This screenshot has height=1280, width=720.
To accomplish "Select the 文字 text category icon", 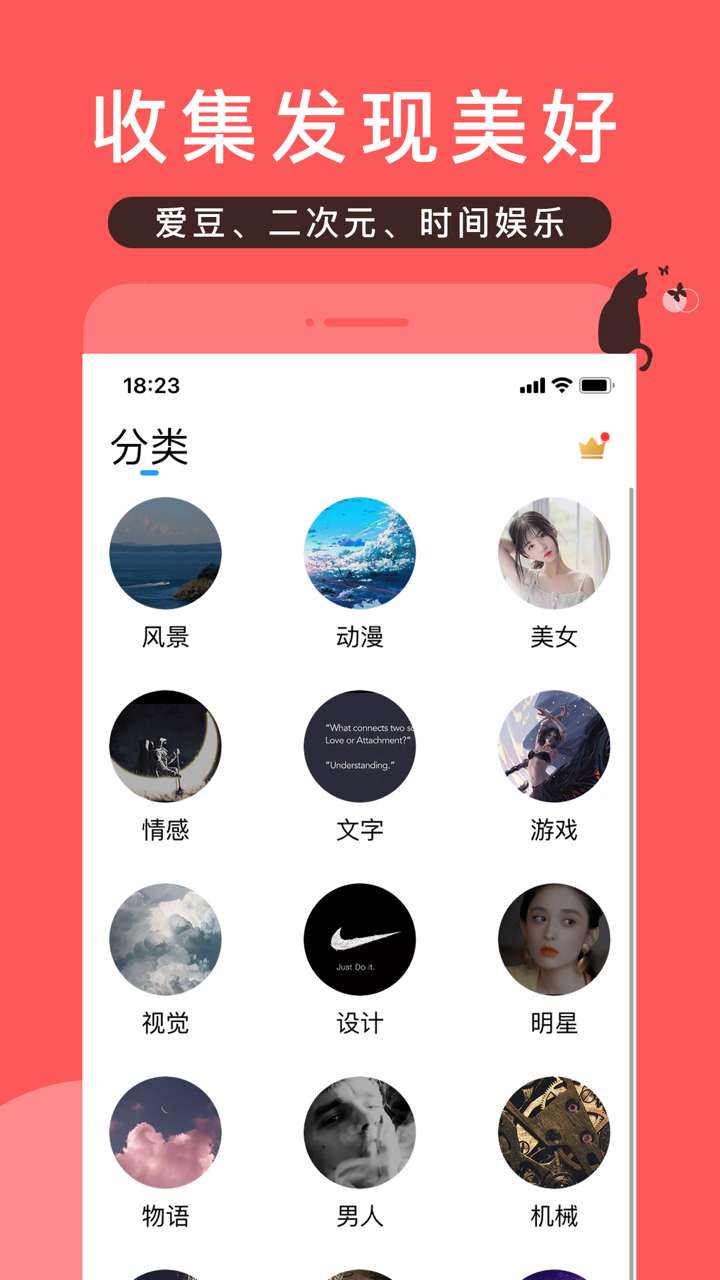I will click(360, 746).
